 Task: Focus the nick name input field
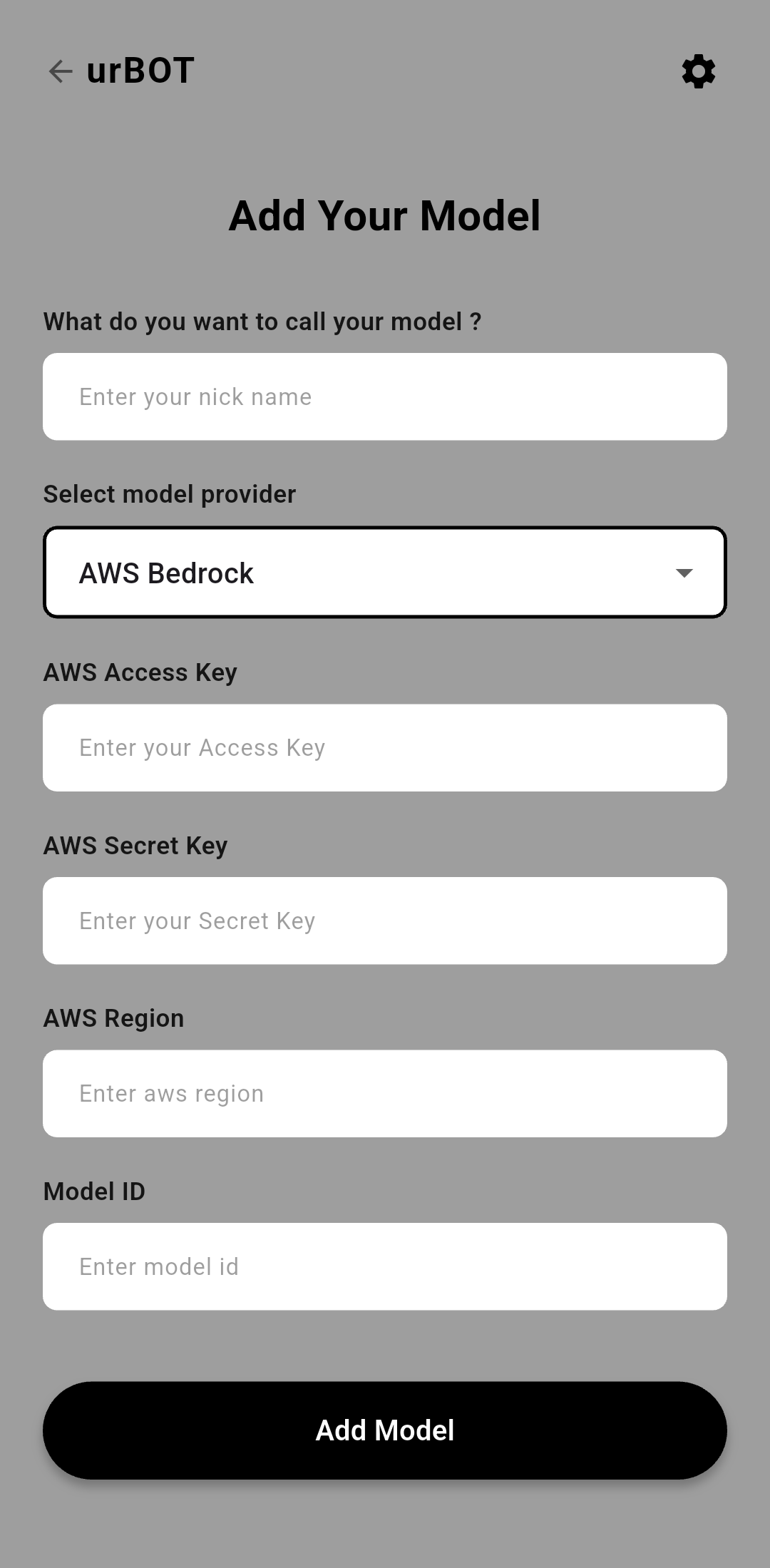coord(385,396)
